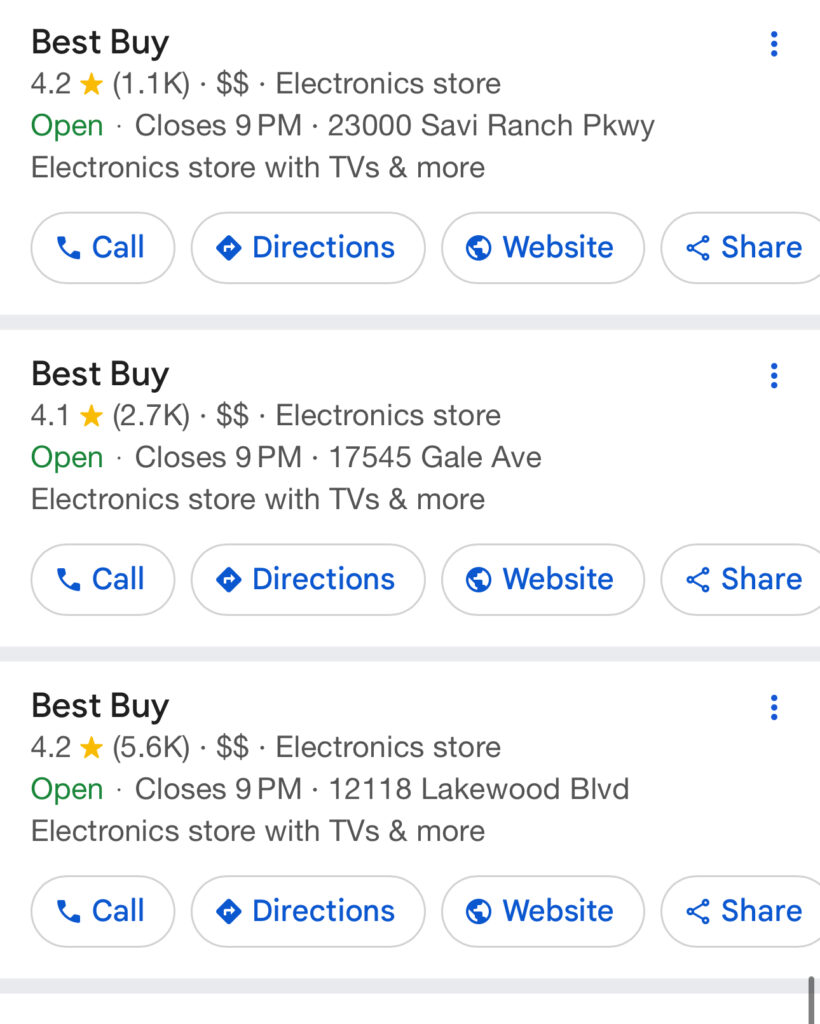The image size is (820, 1024).
Task: Call the Savi Ranch Pkwy Best Buy
Action: pyautogui.click(x=102, y=247)
